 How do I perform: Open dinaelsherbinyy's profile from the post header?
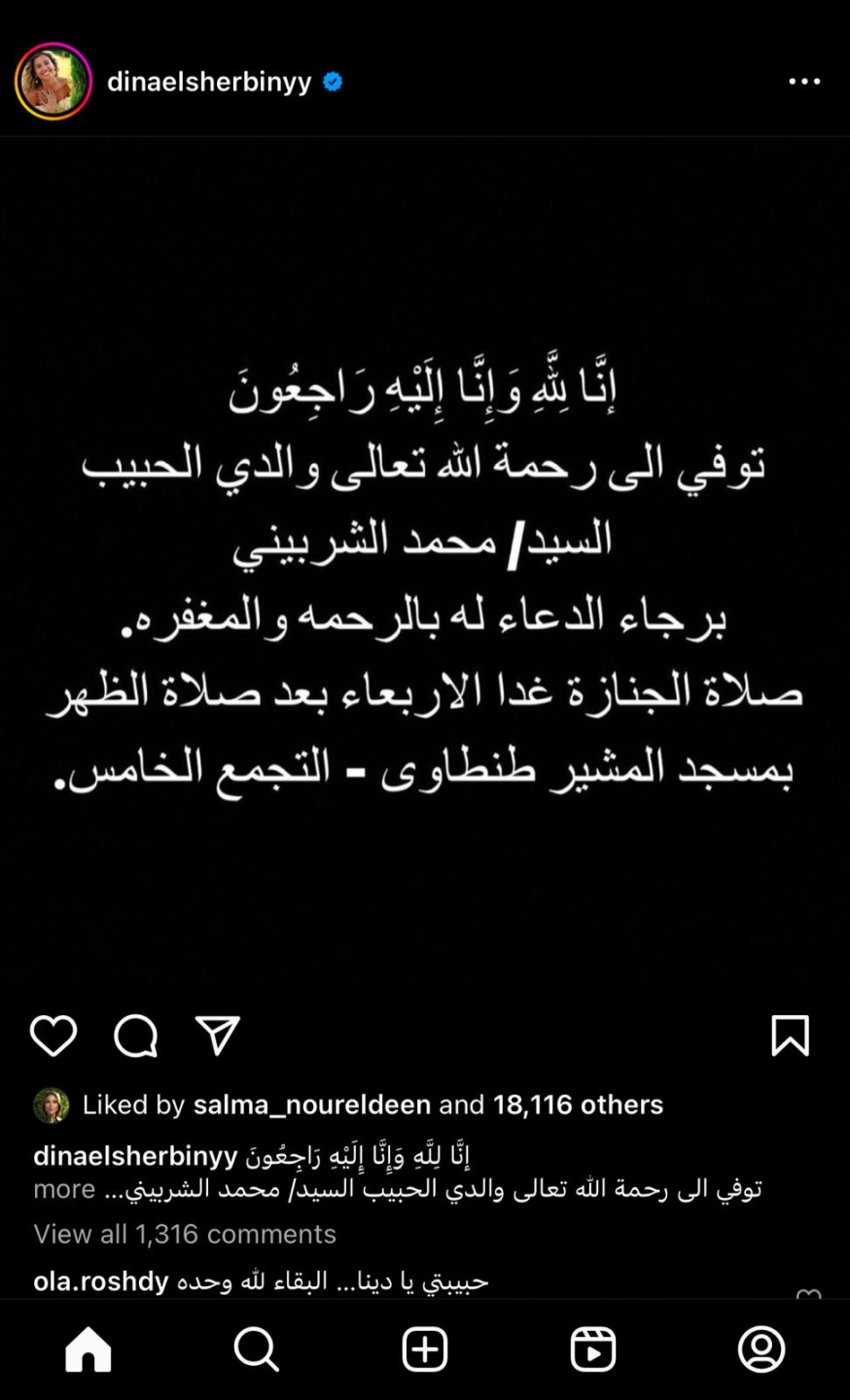coord(208,82)
